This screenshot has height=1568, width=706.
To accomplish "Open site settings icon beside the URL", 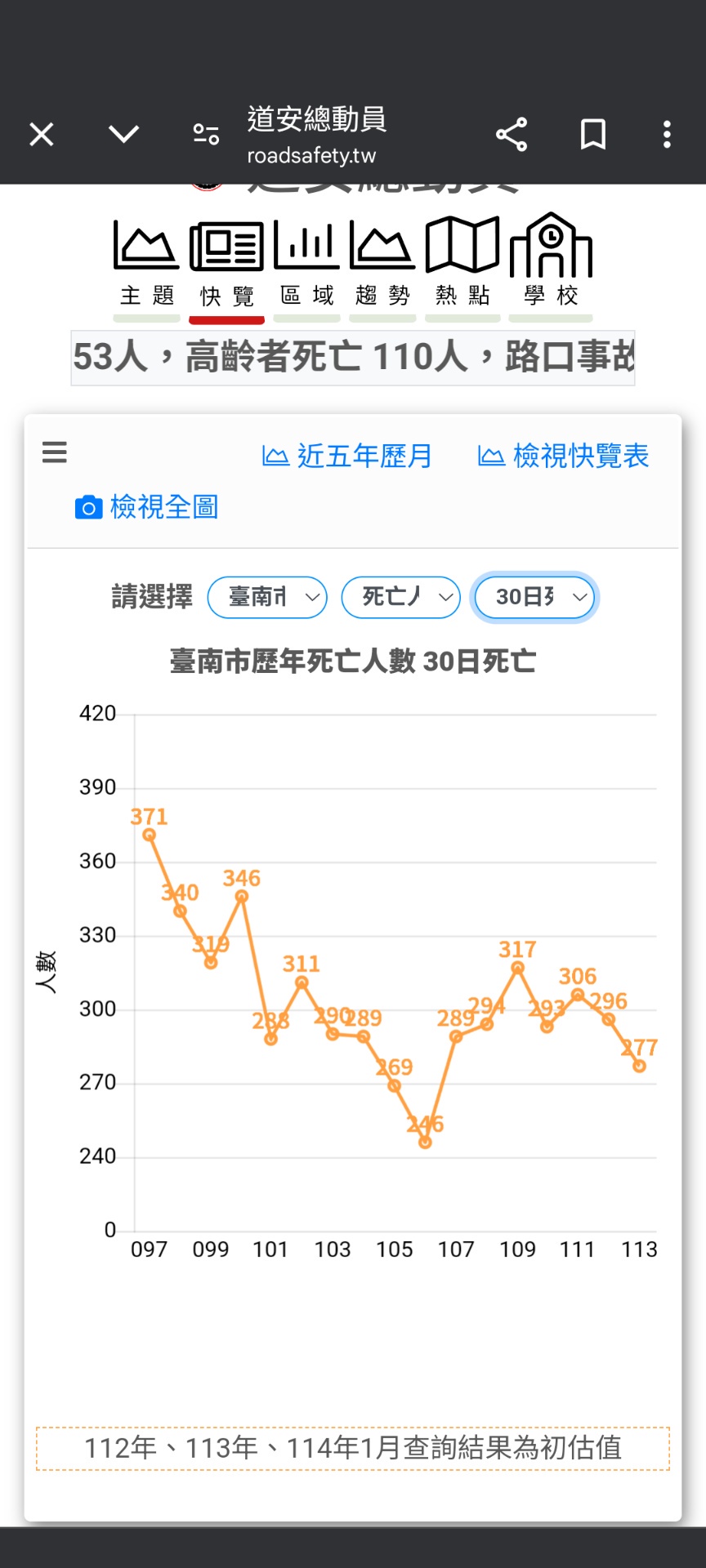I will point(206,134).
